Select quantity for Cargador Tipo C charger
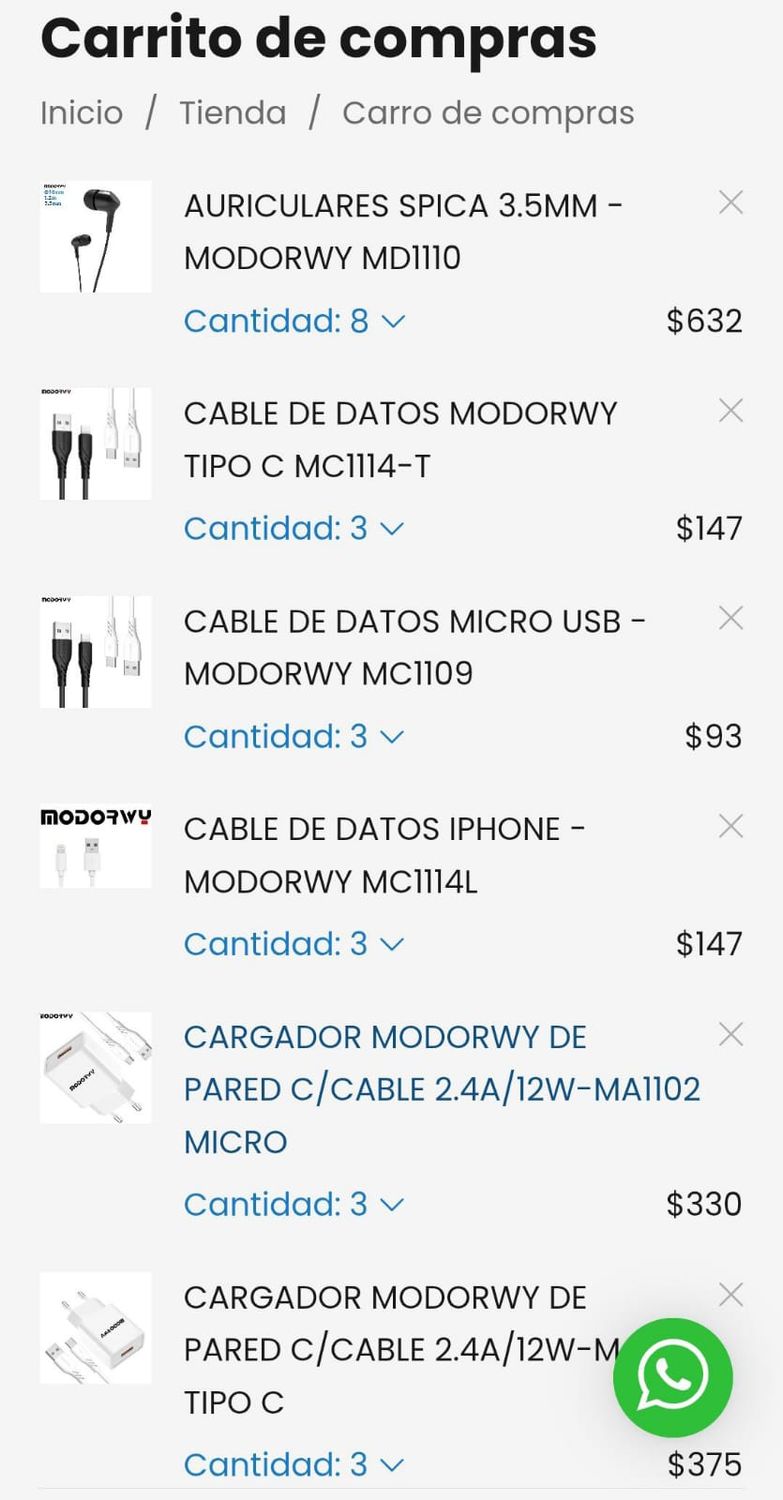Image resolution: width=783 pixels, height=1500 pixels. click(x=294, y=1465)
